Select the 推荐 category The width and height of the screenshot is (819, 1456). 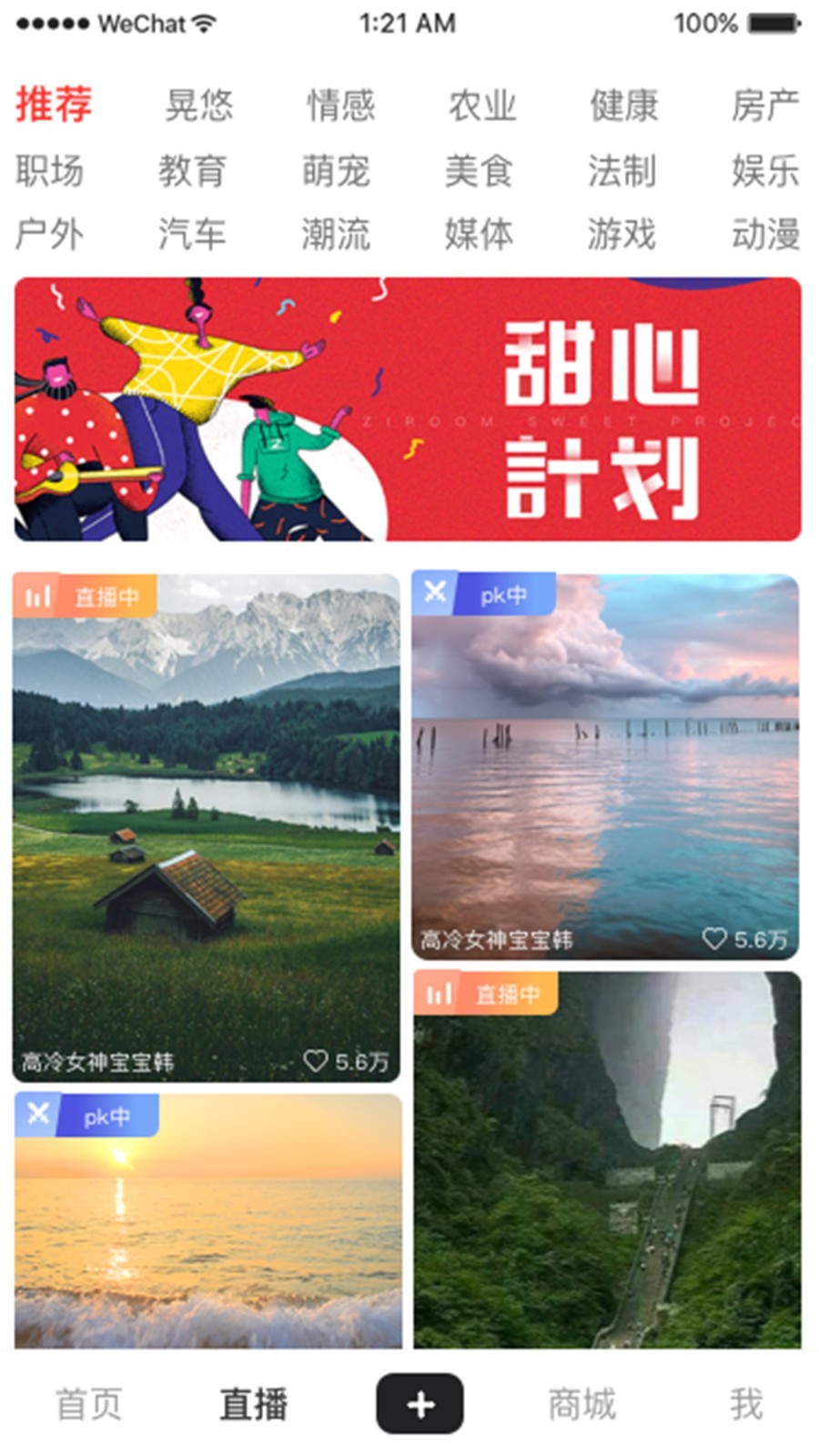pyautogui.click(x=54, y=104)
